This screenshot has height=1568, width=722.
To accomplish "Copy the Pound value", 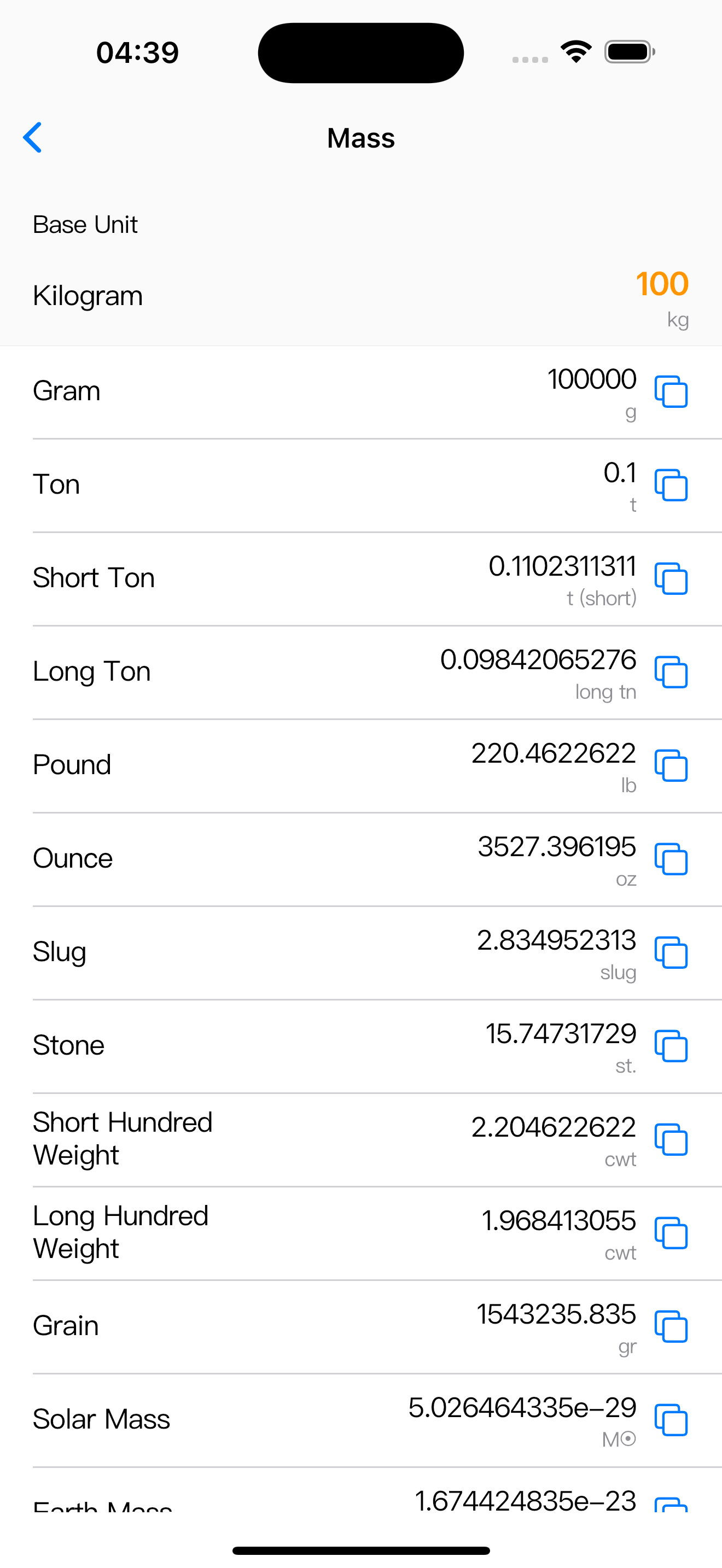I will (x=671, y=765).
